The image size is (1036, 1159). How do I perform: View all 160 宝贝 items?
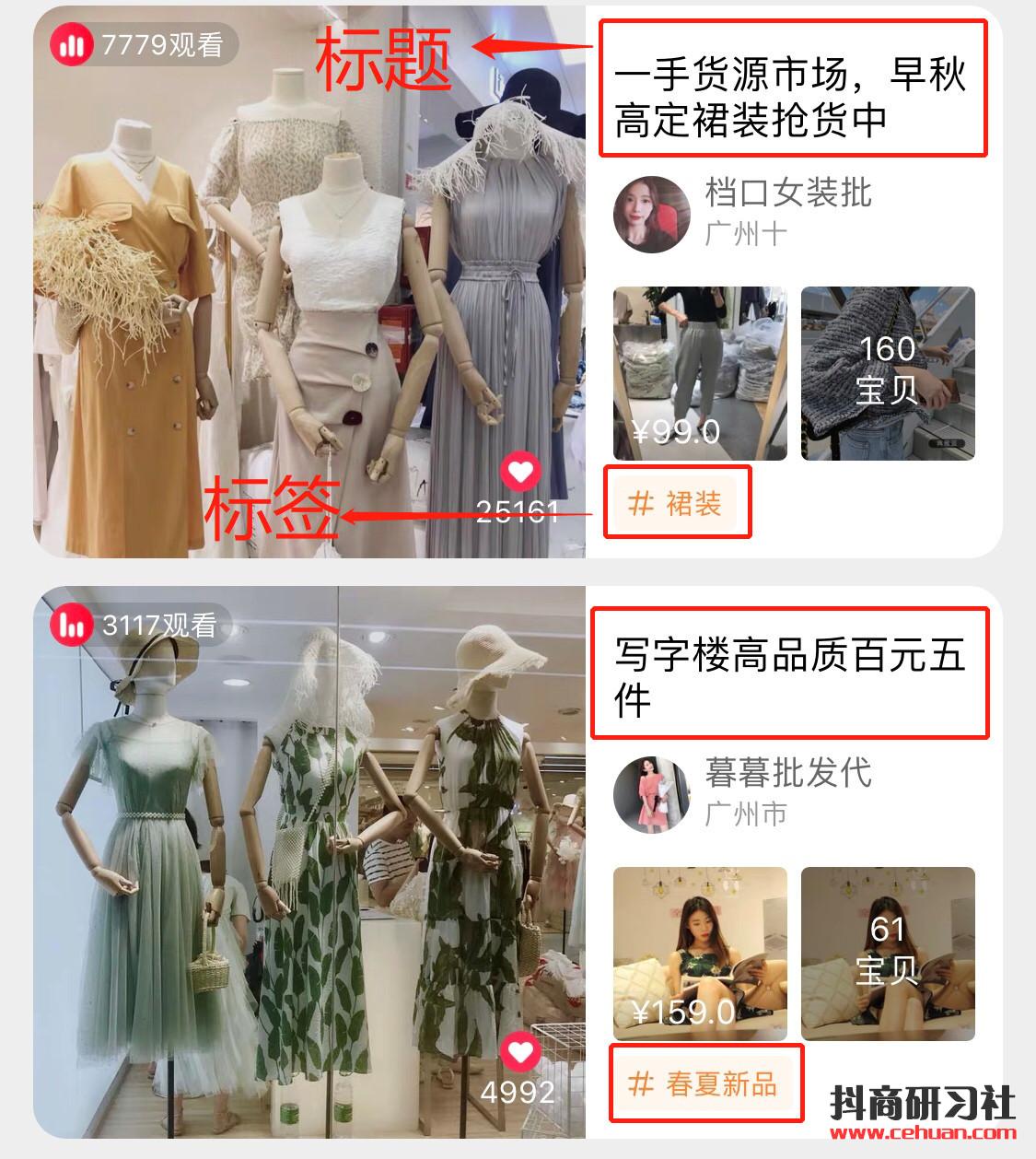click(887, 373)
